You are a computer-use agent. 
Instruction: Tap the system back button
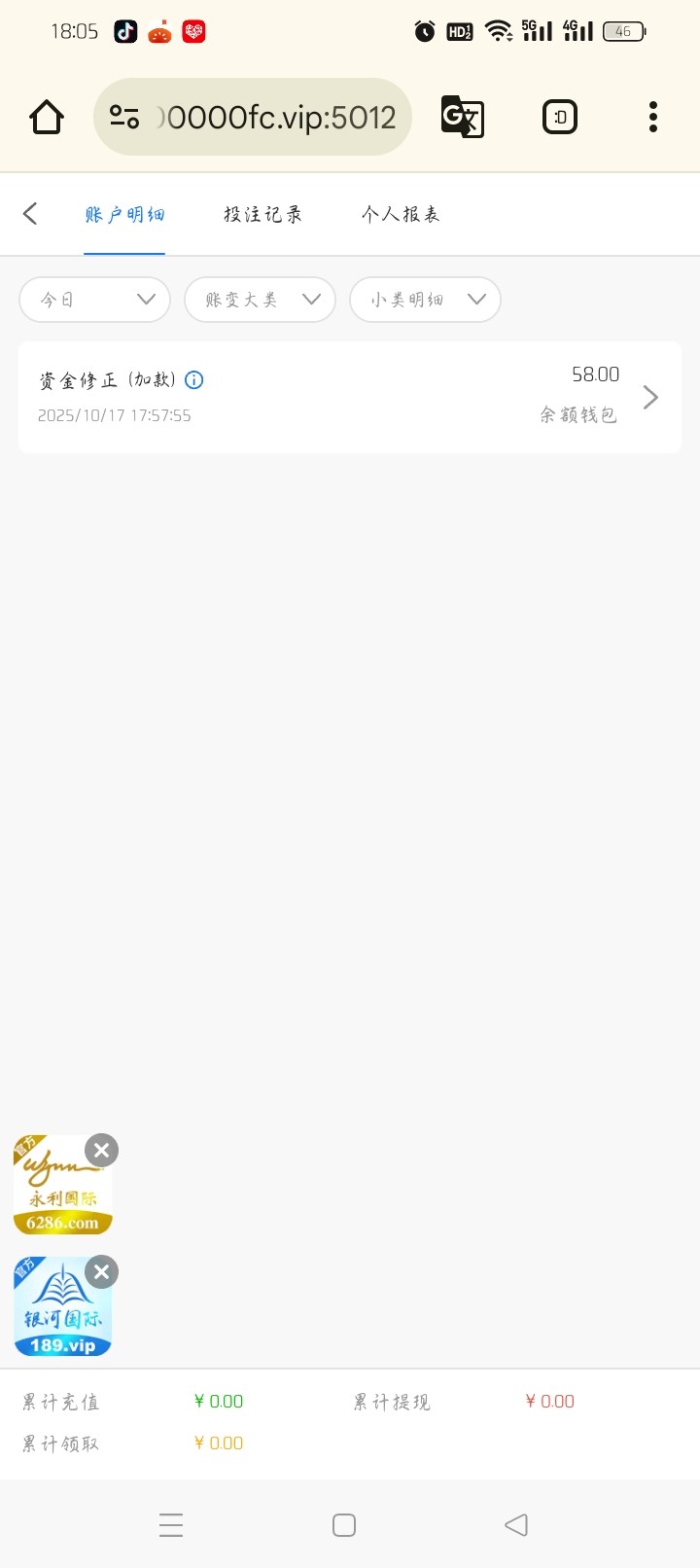click(x=516, y=1525)
